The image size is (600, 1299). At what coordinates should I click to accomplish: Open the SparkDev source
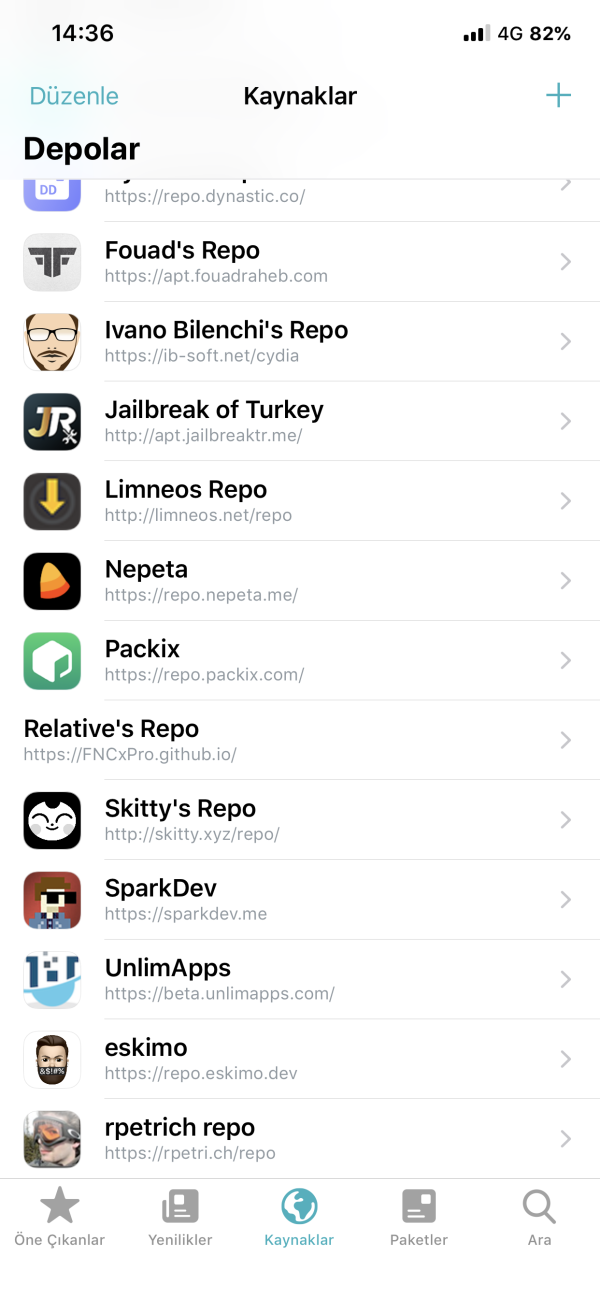click(x=300, y=900)
